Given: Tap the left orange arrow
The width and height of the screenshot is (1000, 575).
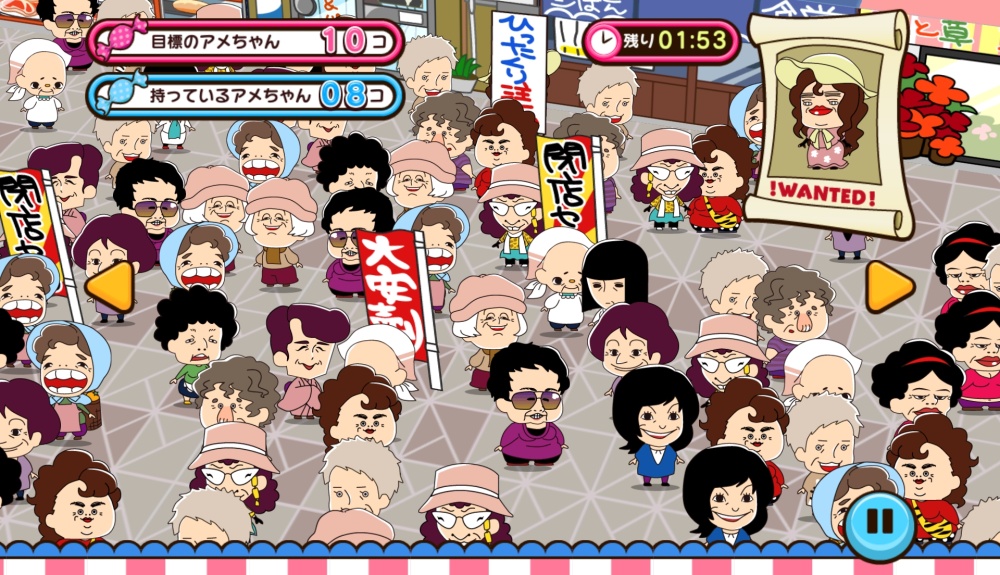Looking at the screenshot, I should 110,286.
